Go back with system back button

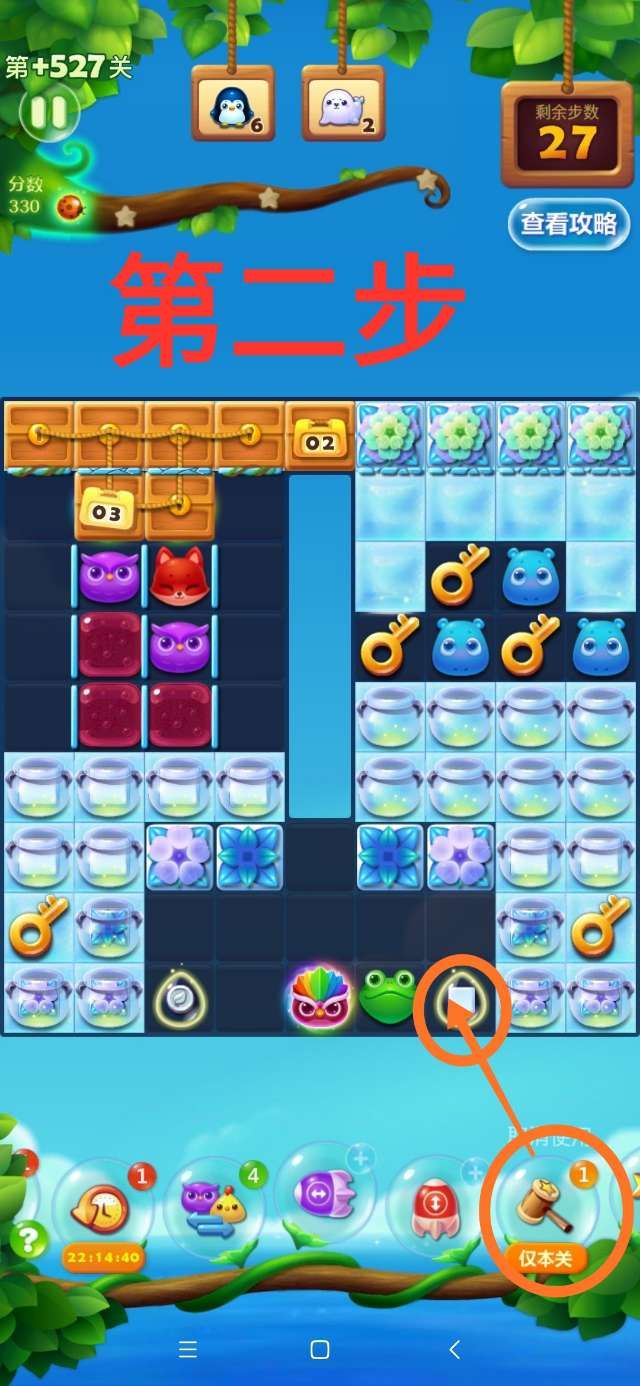453,1349
